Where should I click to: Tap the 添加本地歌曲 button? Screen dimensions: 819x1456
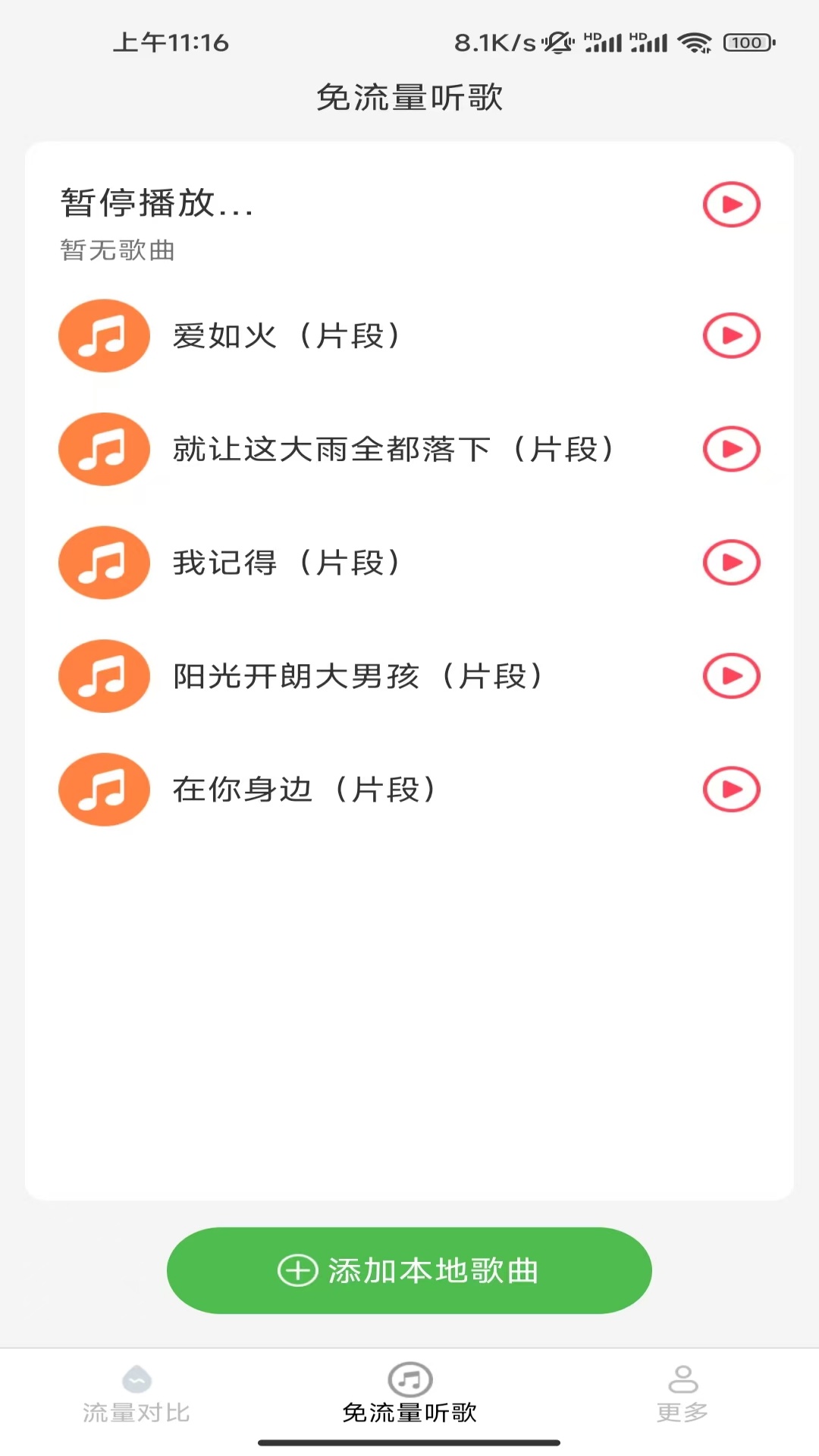409,1270
